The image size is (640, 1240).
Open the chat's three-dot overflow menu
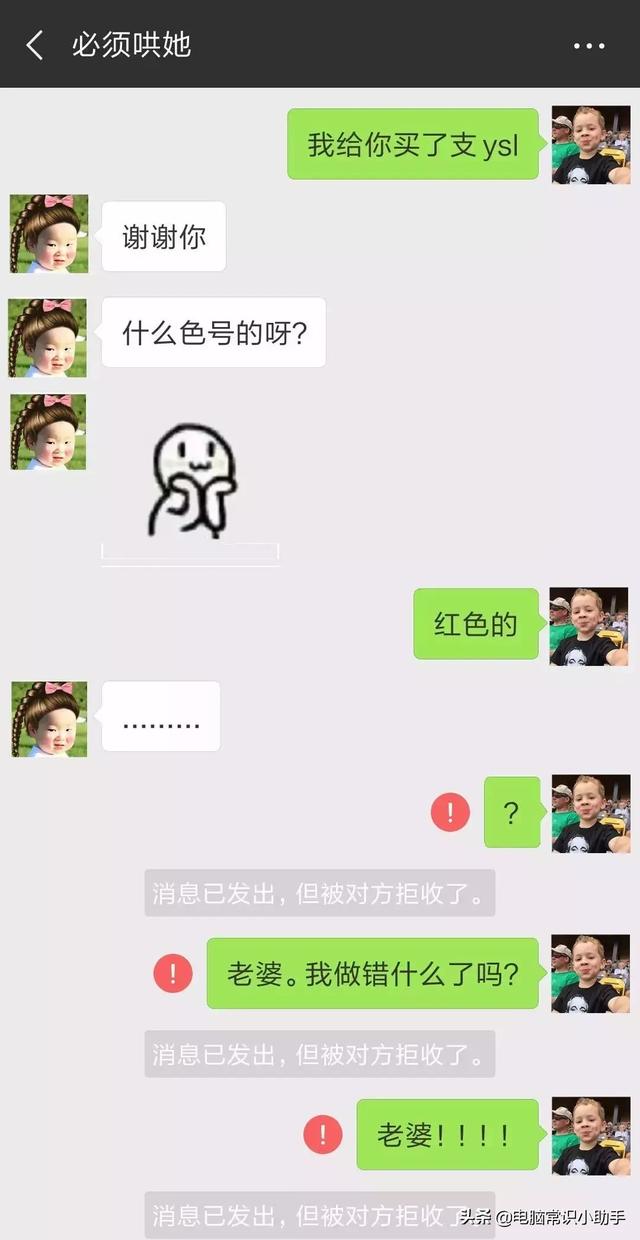[589, 46]
